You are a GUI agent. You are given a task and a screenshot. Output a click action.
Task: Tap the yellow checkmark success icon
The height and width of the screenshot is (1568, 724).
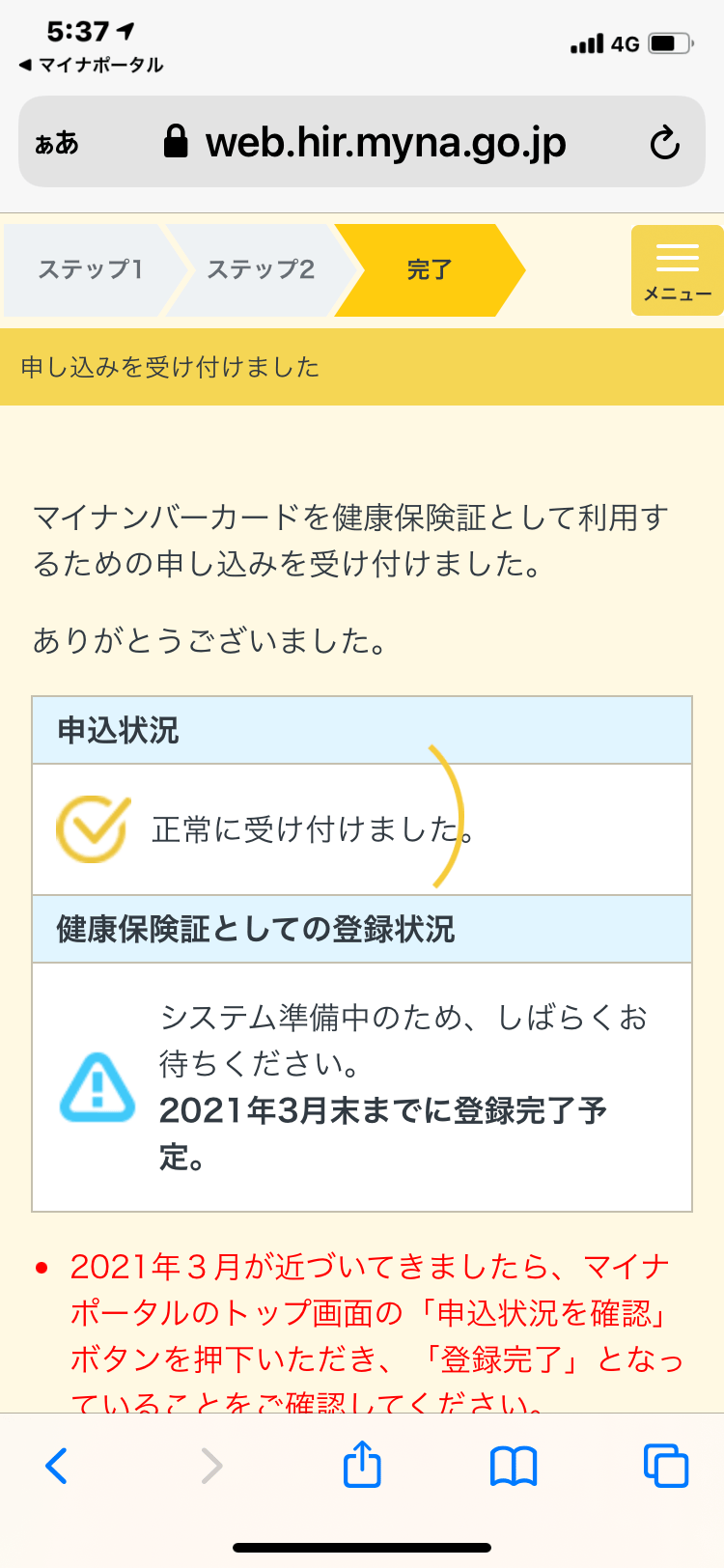pos(92,828)
